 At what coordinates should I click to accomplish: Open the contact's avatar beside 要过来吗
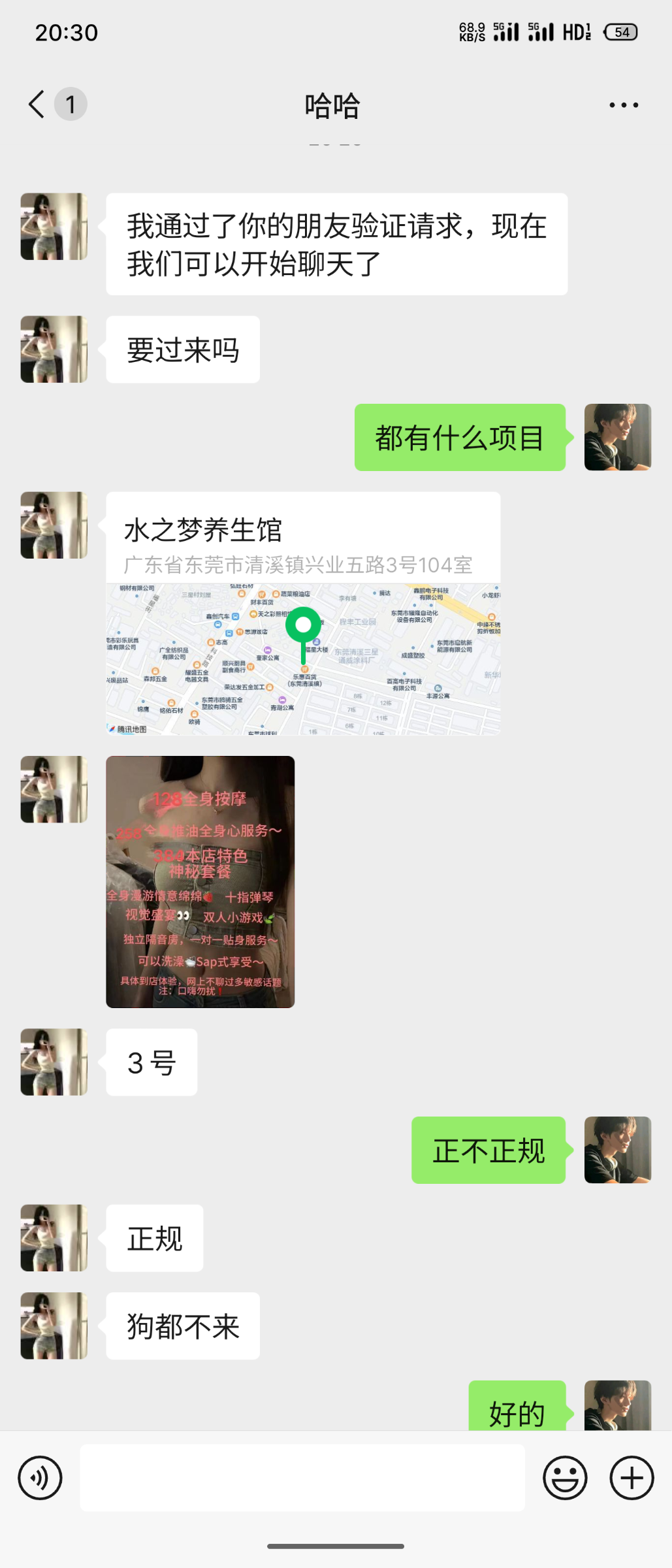coord(54,350)
